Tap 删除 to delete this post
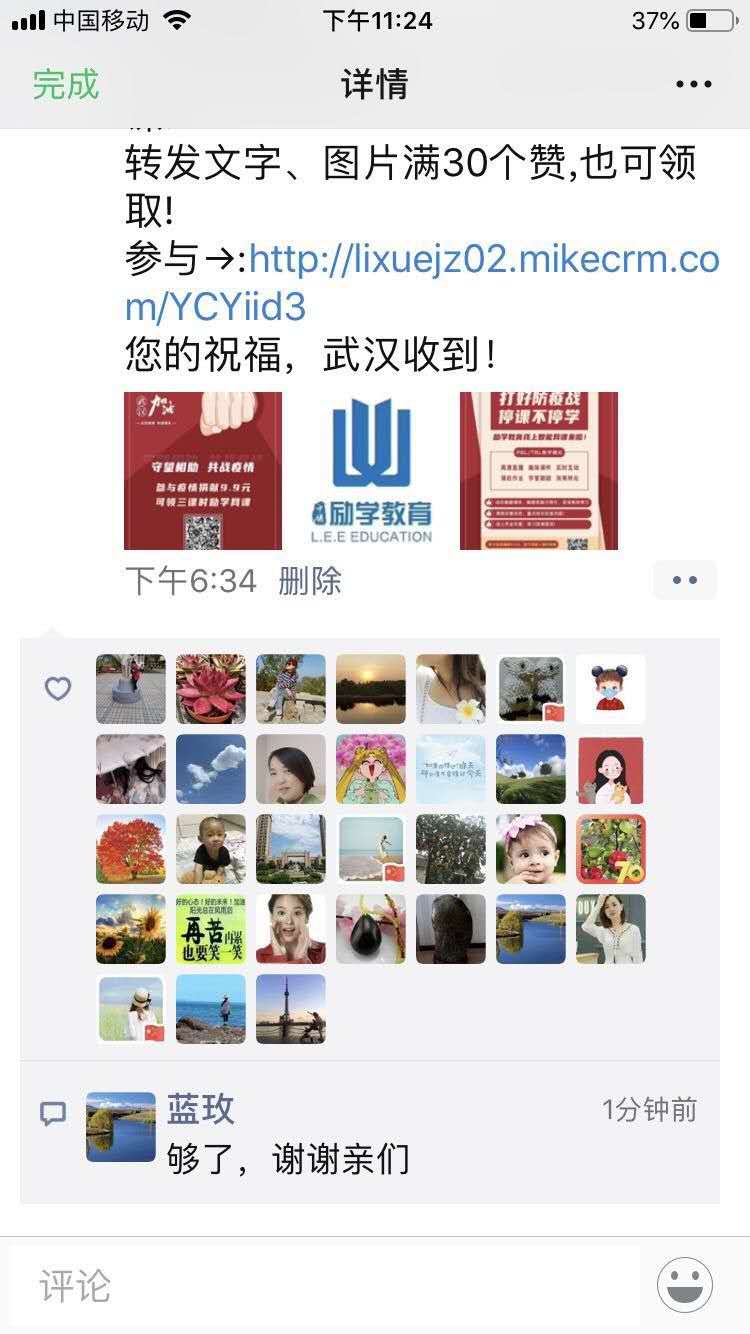Image resolution: width=750 pixels, height=1334 pixels. (x=310, y=580)
